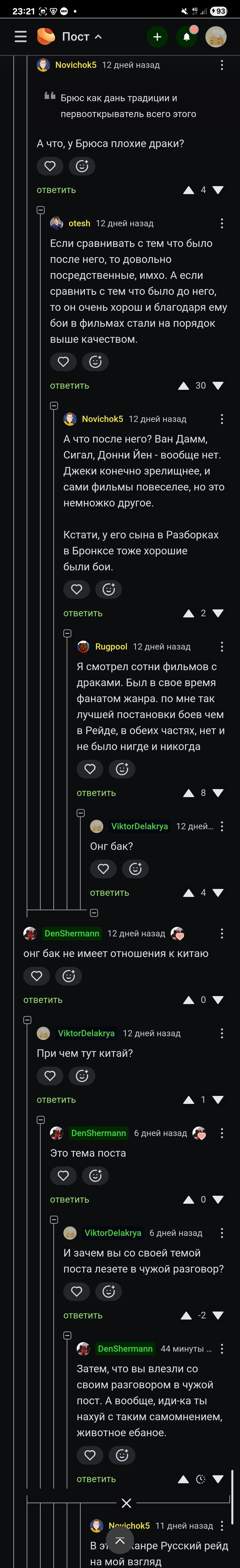Open the notifications bell

tap(187, 37)
